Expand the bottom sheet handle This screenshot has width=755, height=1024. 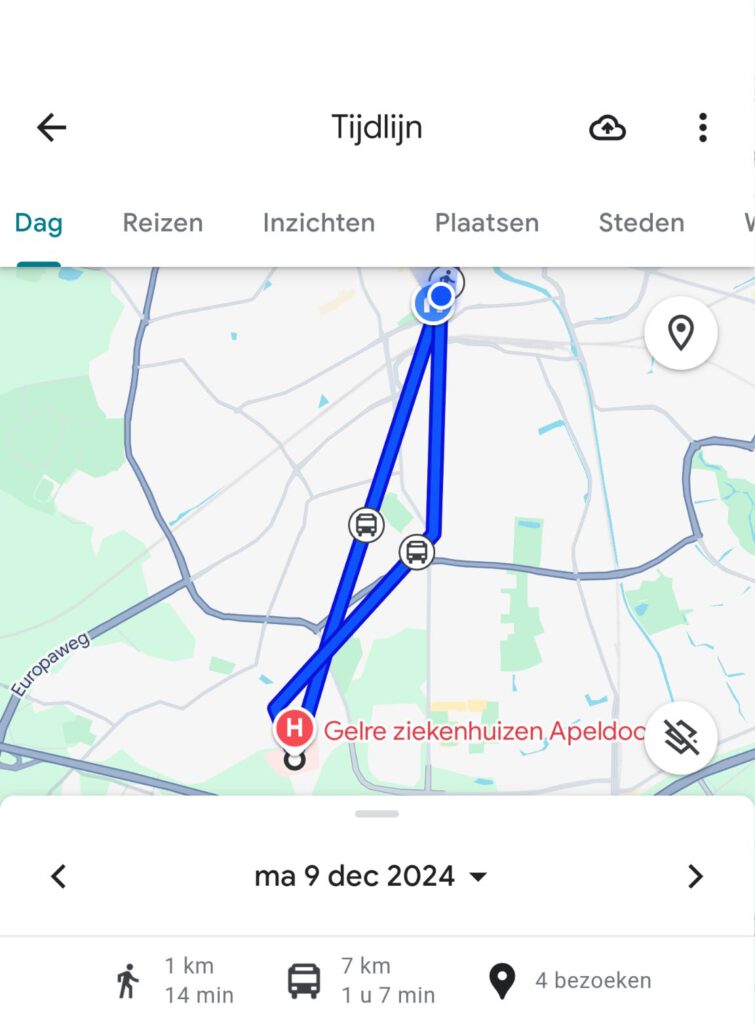(377, 814)
